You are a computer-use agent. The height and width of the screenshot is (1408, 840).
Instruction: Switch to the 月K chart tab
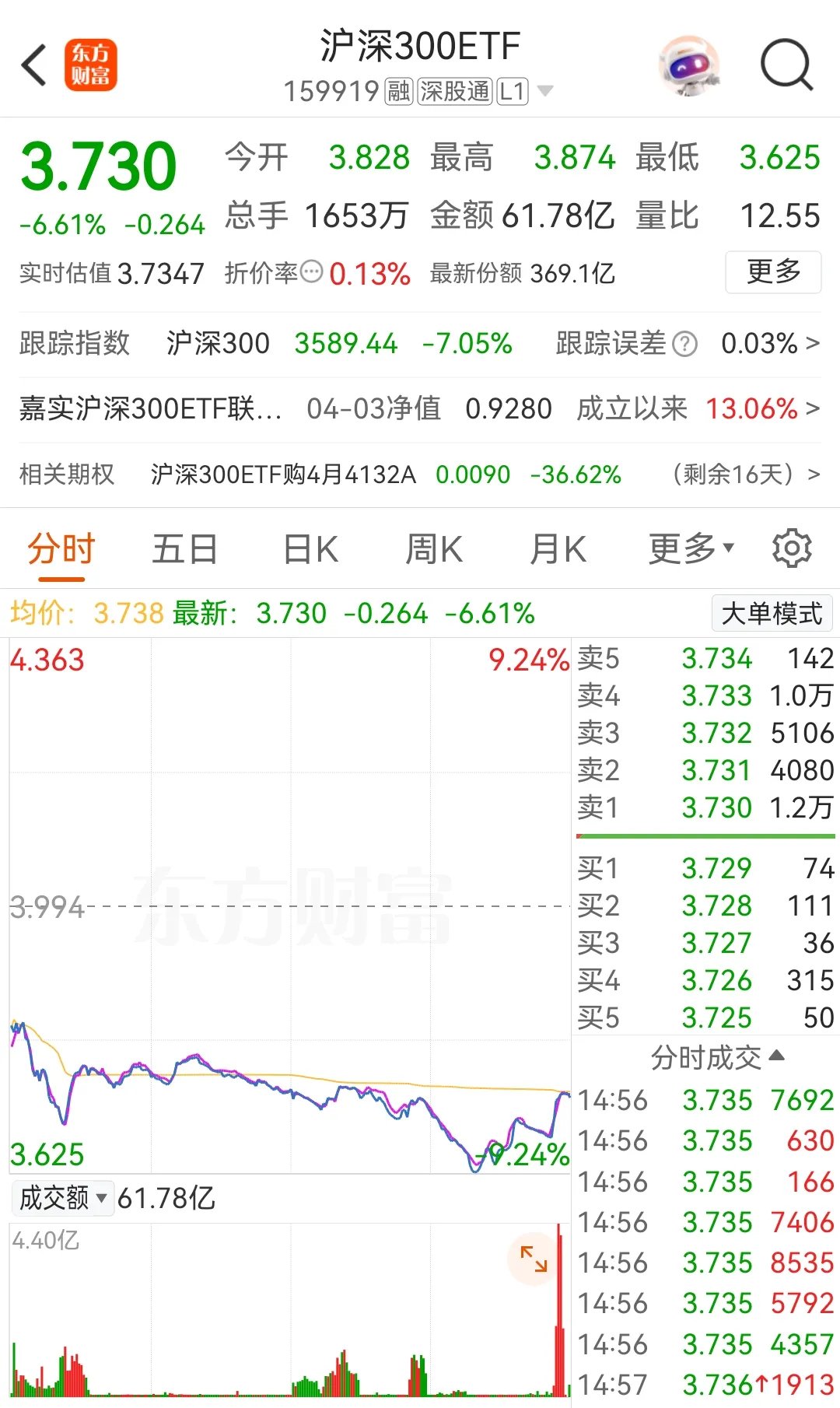[x=558, y=549]
